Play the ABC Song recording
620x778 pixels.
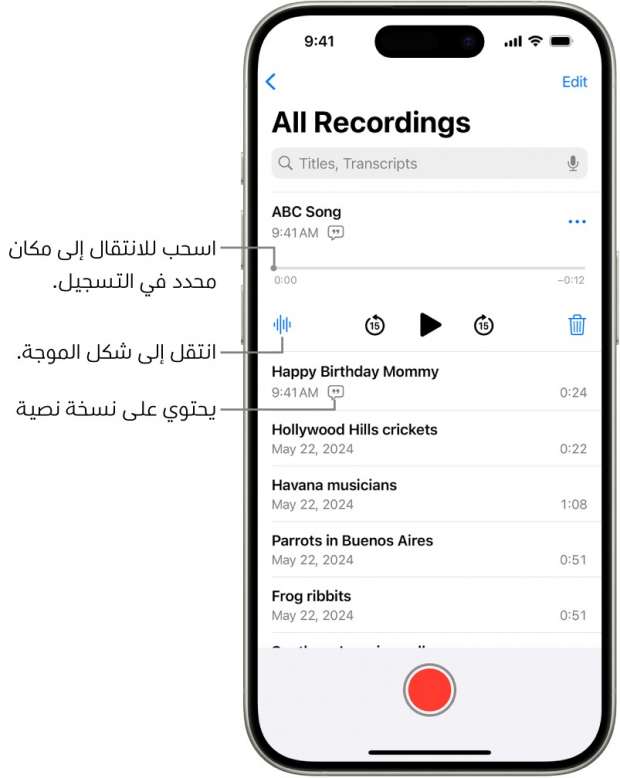(x=430, y=324)
